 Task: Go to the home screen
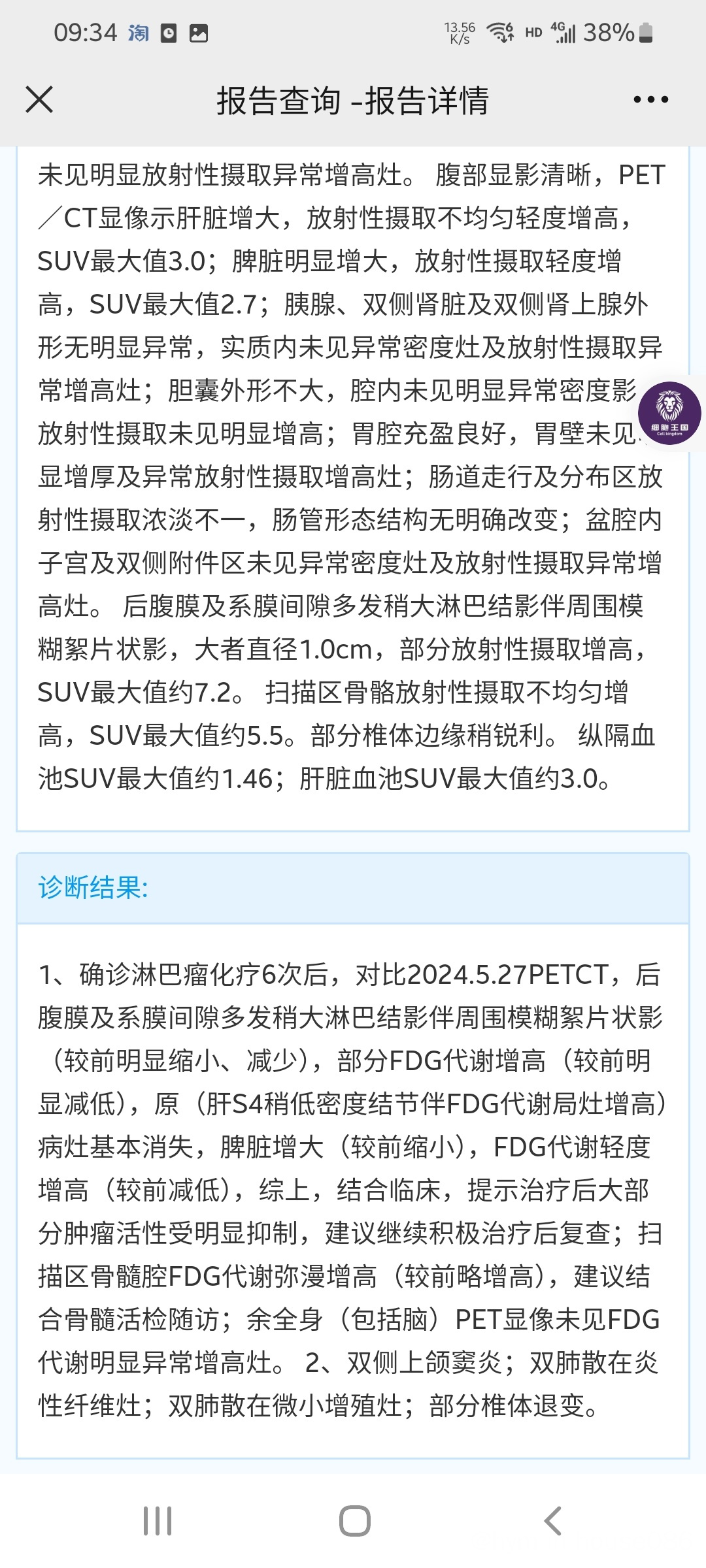[355, 1521]
